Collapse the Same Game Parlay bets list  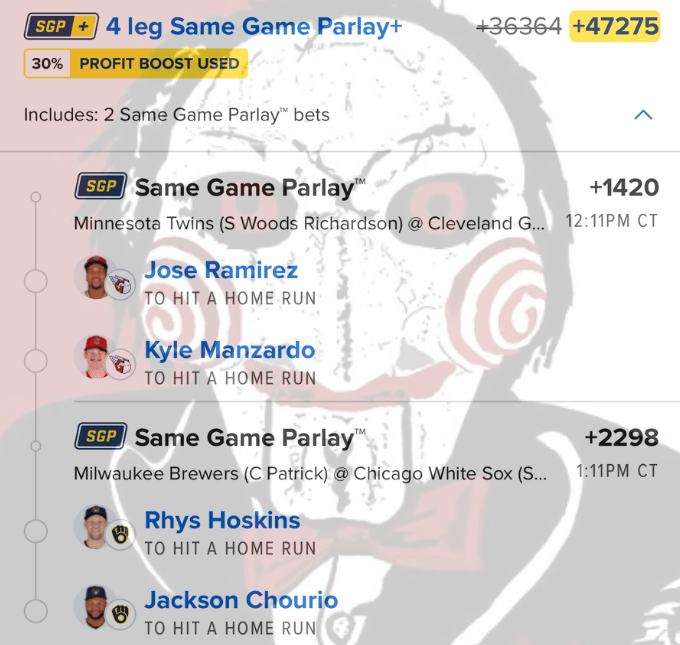[643, 115]
